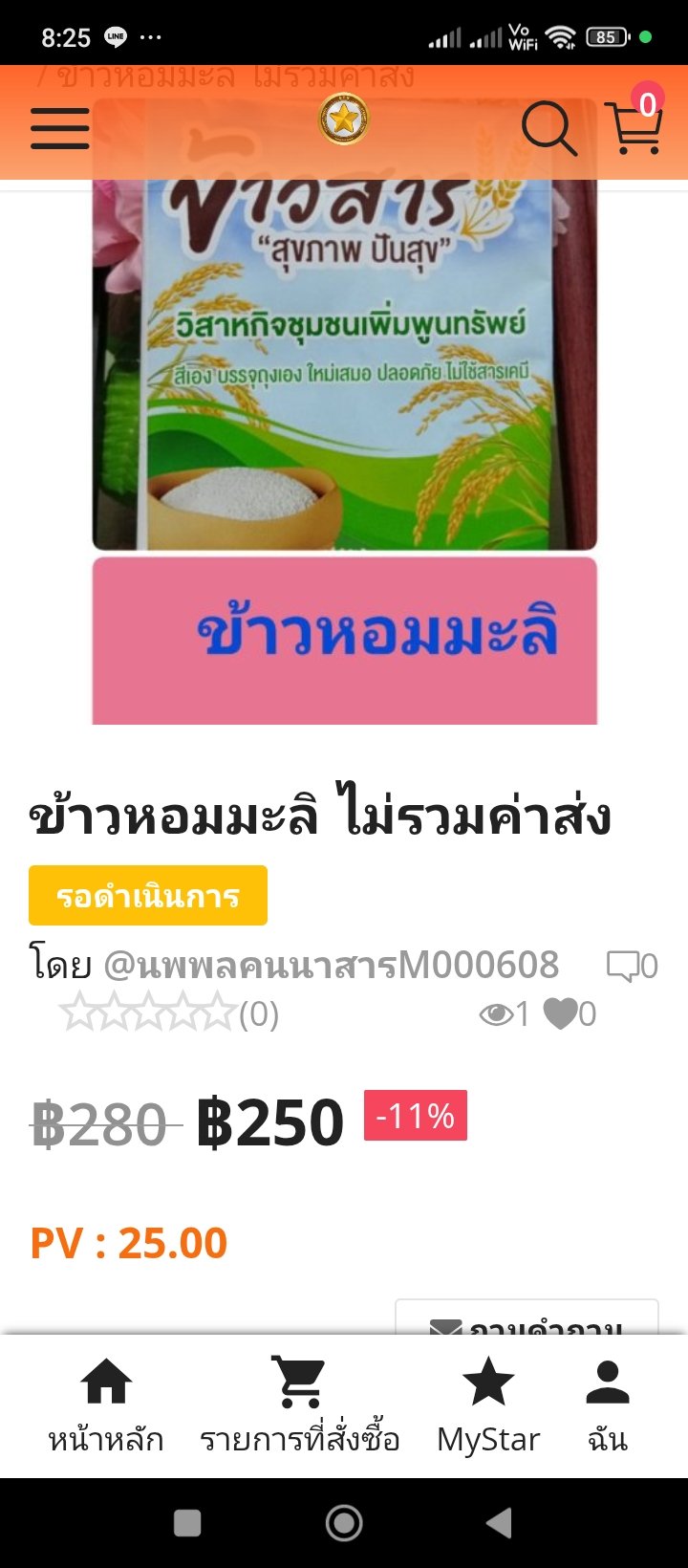This screenshot has height=1568, width=688.
Task: Open the hamburger menu
Action: 59,127
